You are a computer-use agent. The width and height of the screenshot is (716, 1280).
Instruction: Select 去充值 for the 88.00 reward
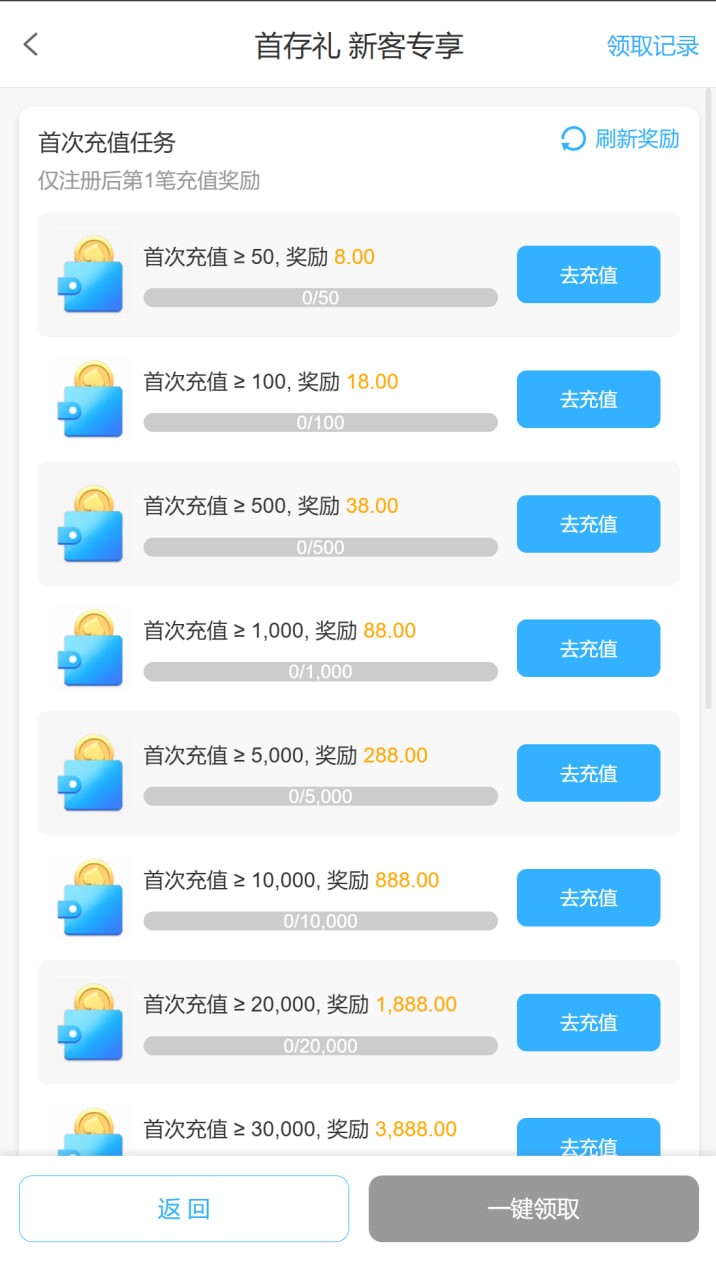click(x=588, y=648)
